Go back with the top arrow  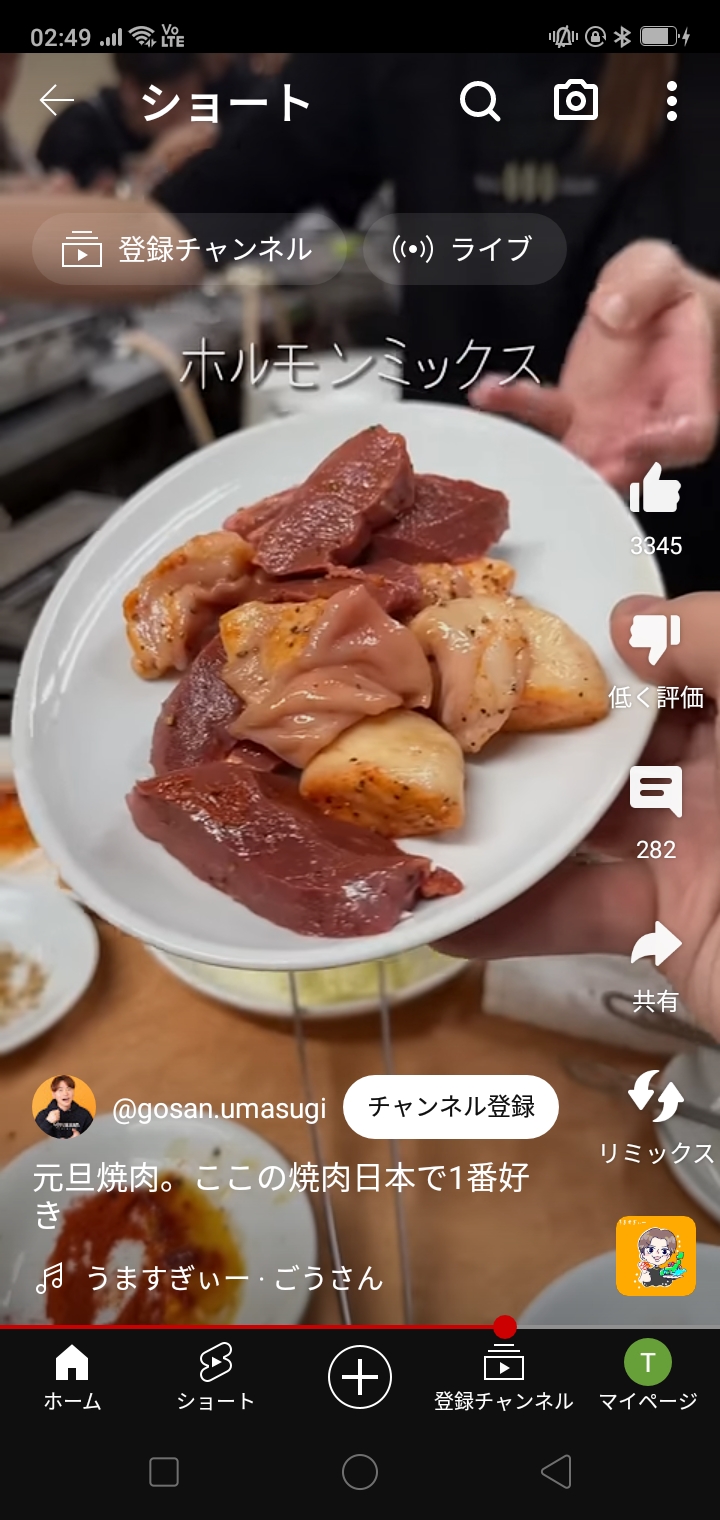57,101
